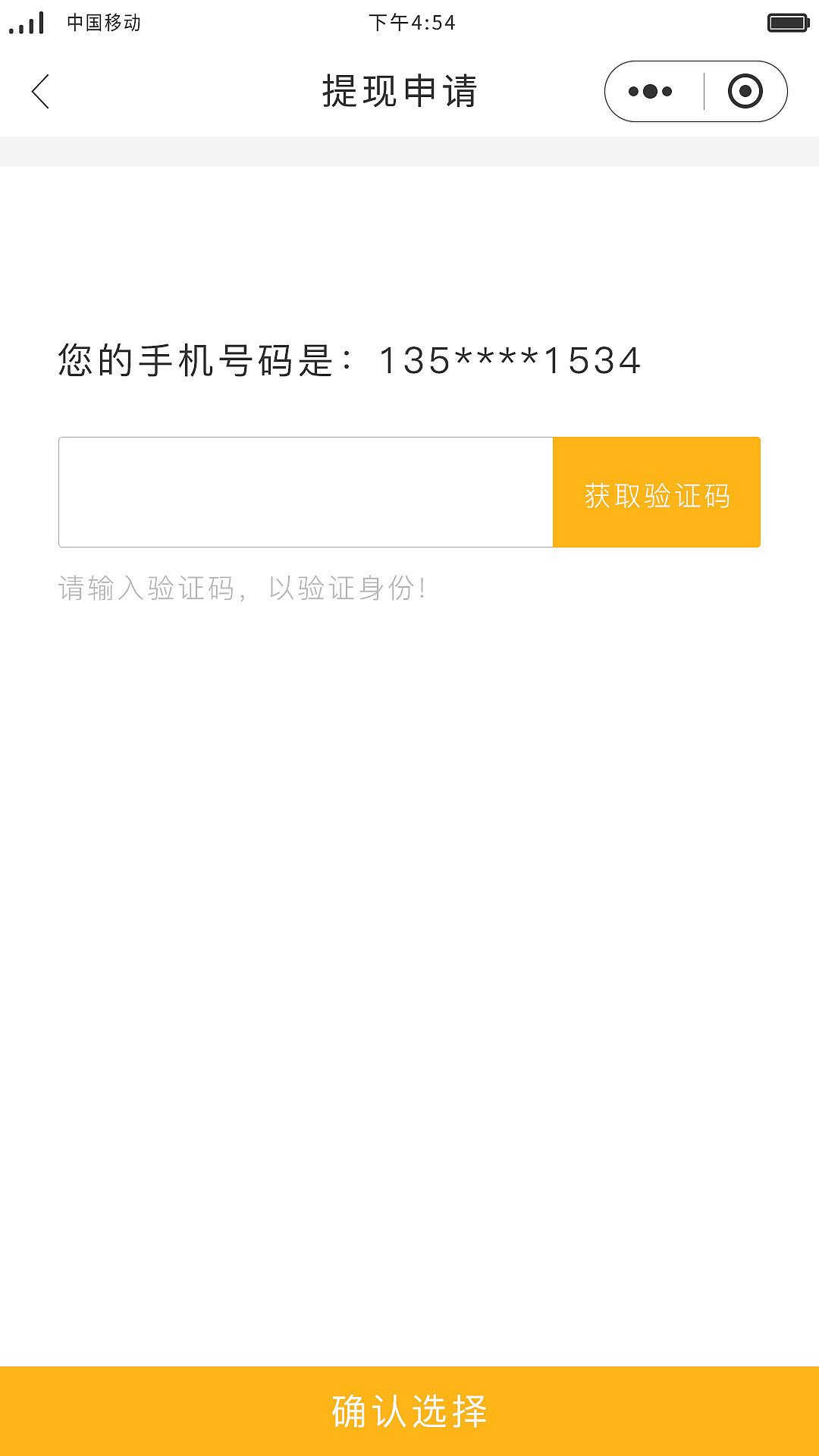This screenshot has width=819, height=1456.
Task: Tap the target circle in the capsule button
Action: [x=747, y=90]
